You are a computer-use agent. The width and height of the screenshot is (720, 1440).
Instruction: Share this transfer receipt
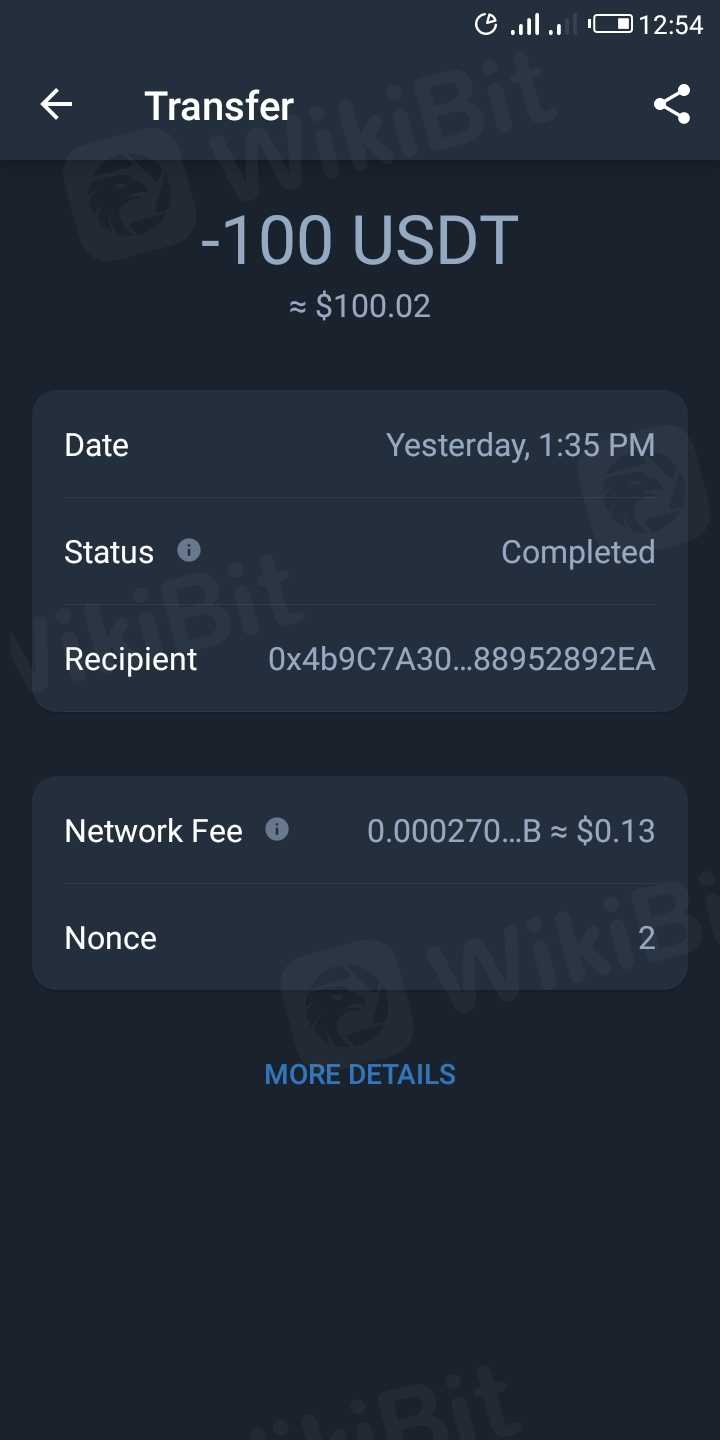pyautogui.click(x=672, y=105)
